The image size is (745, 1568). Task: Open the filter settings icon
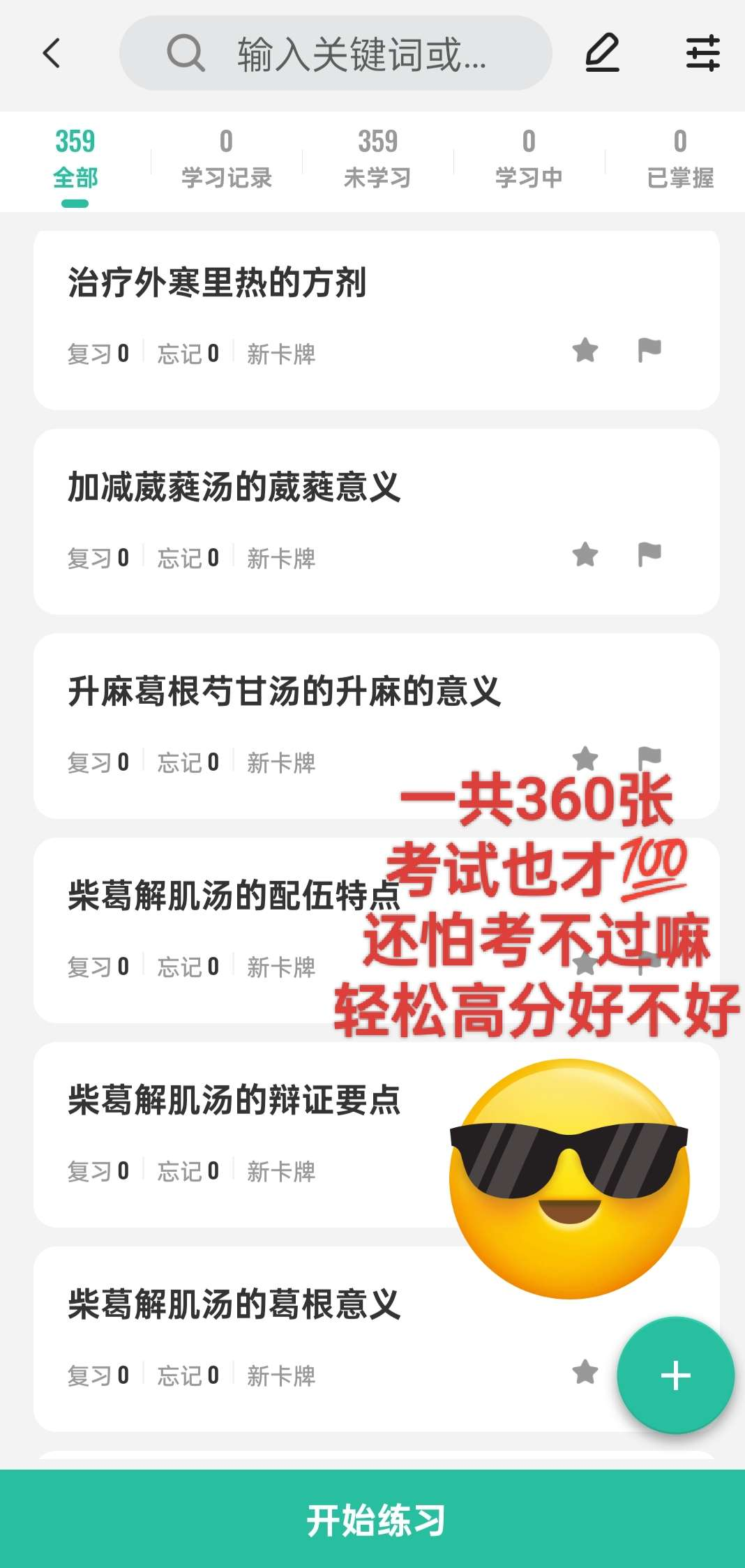pyautogui.click(x=702, y=53)
